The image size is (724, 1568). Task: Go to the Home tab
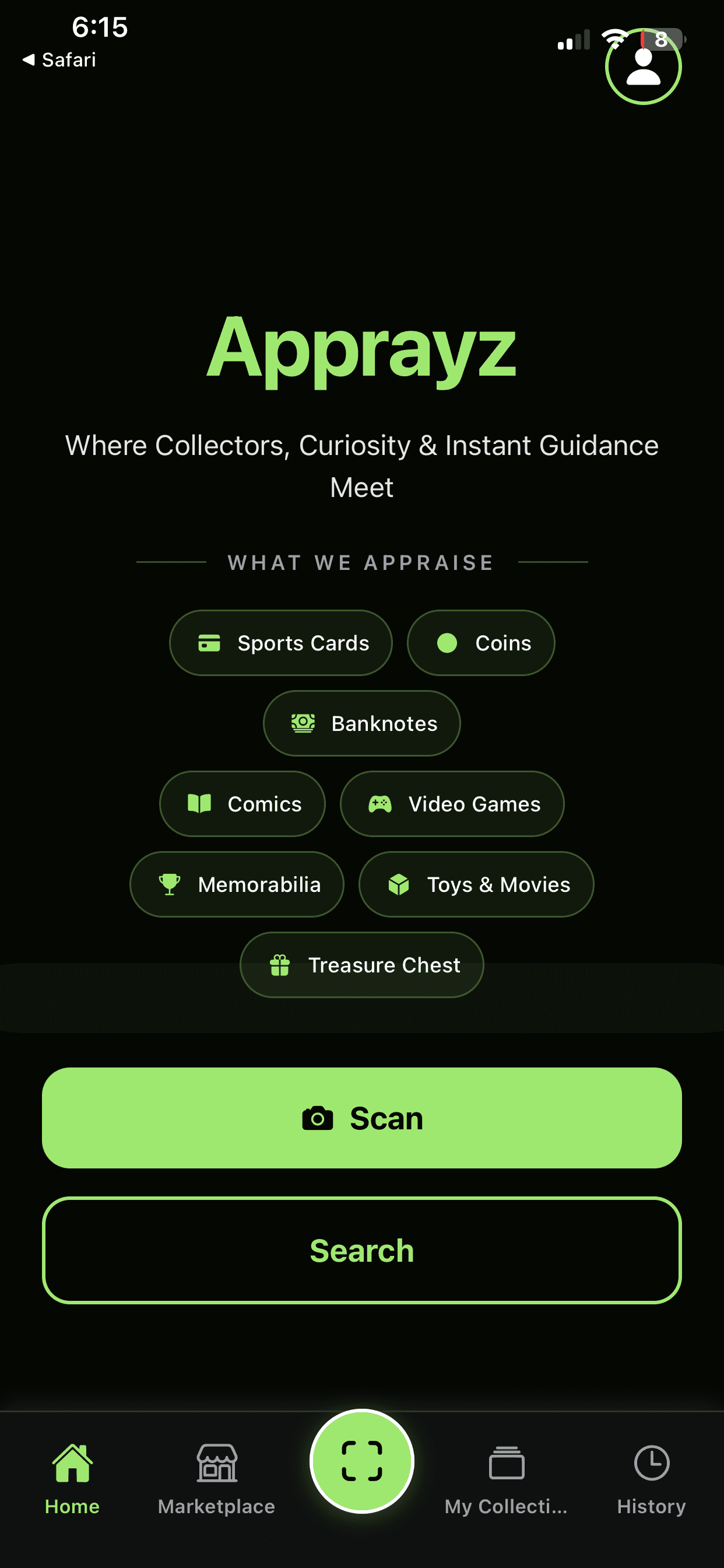(x=72, y=1479)
